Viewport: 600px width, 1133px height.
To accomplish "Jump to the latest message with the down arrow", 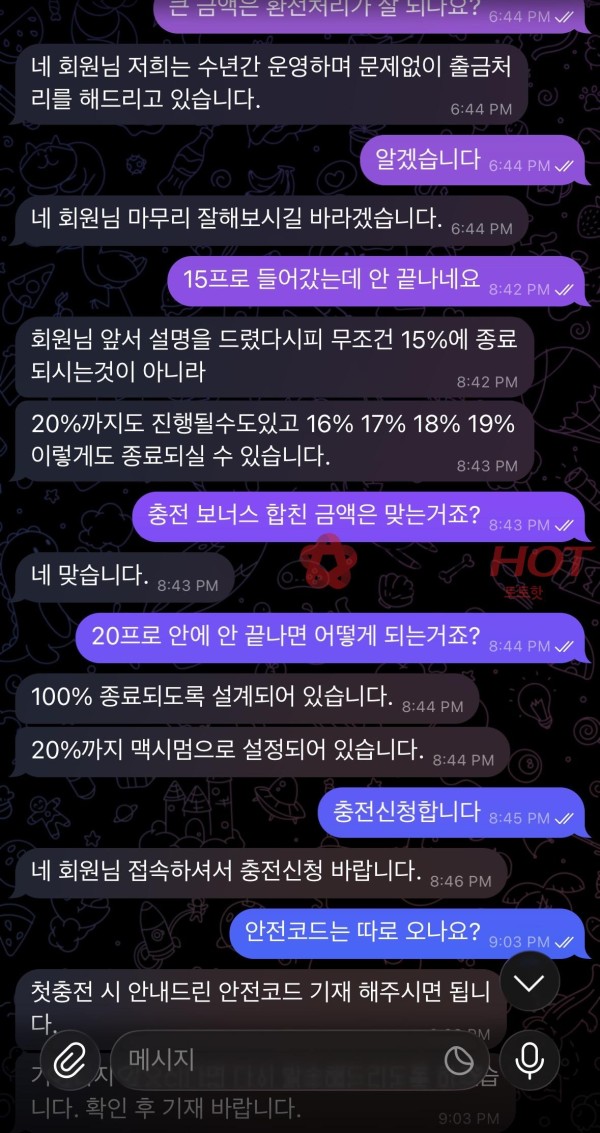I will click(x=529, y=983).
